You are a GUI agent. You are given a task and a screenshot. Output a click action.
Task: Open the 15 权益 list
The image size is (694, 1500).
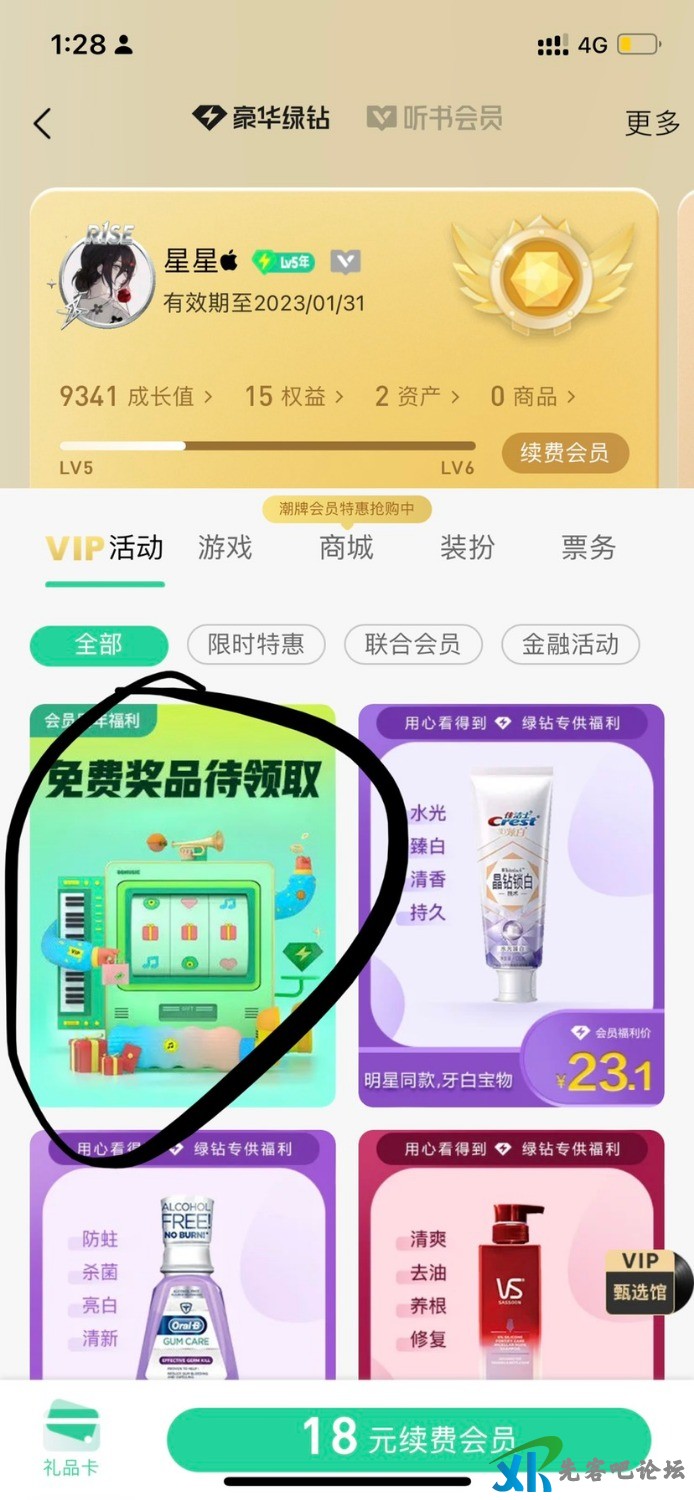pyautogui.click(x=294, y=397)
